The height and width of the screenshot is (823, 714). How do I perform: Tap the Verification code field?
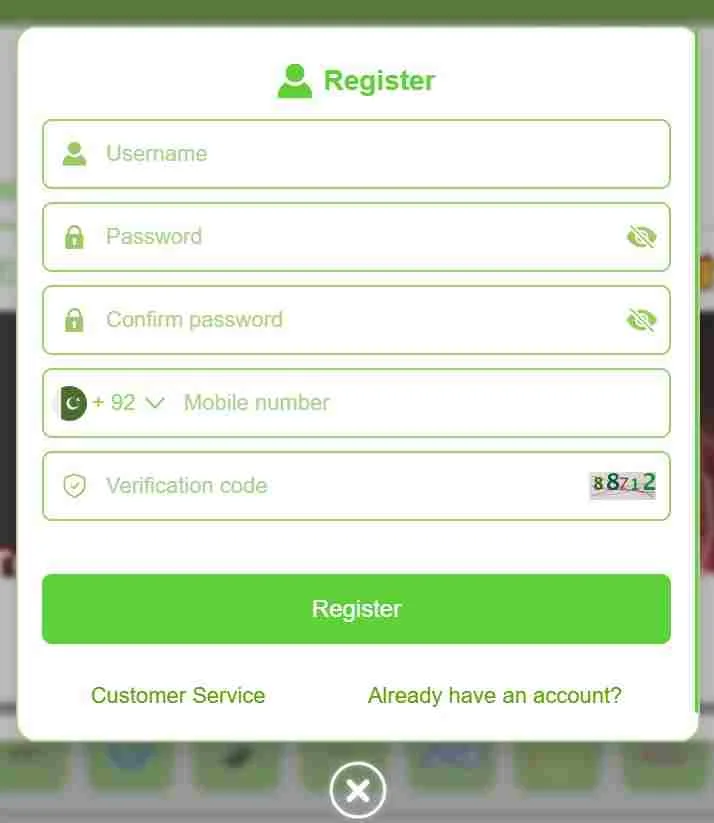tap(330, 486)
